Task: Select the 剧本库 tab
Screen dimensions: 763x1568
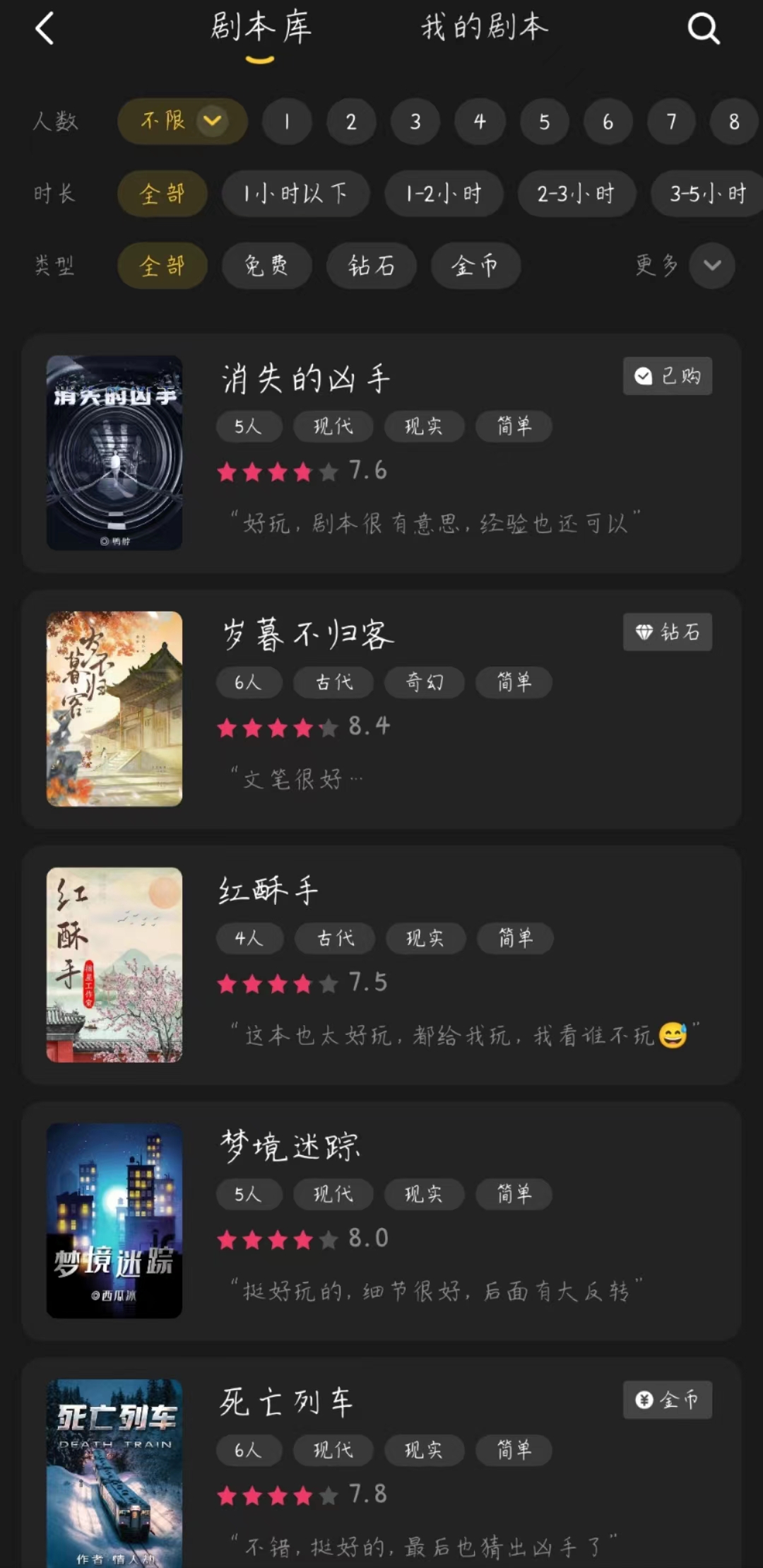Action: coord(261,28)
